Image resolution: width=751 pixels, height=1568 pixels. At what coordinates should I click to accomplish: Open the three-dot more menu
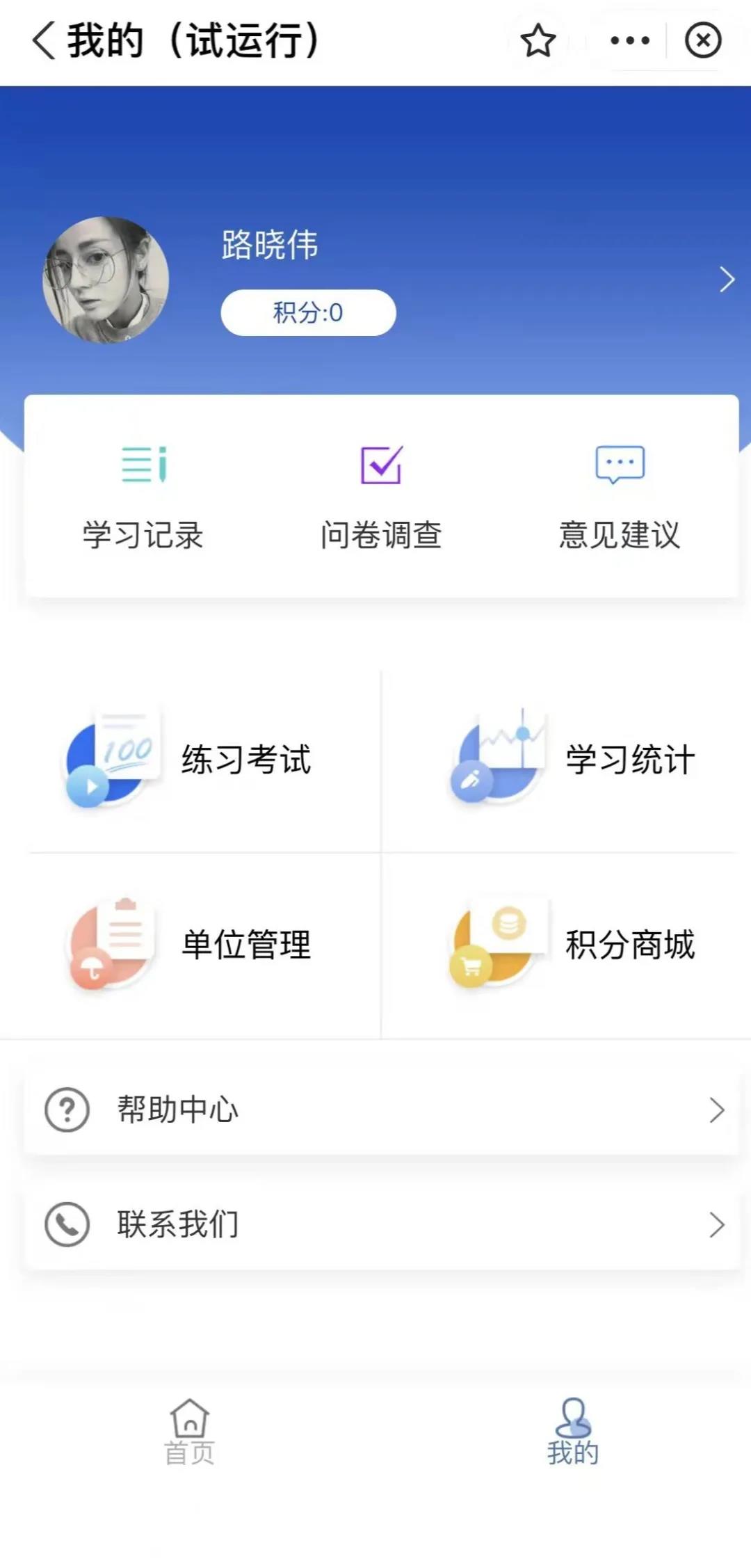629,40
